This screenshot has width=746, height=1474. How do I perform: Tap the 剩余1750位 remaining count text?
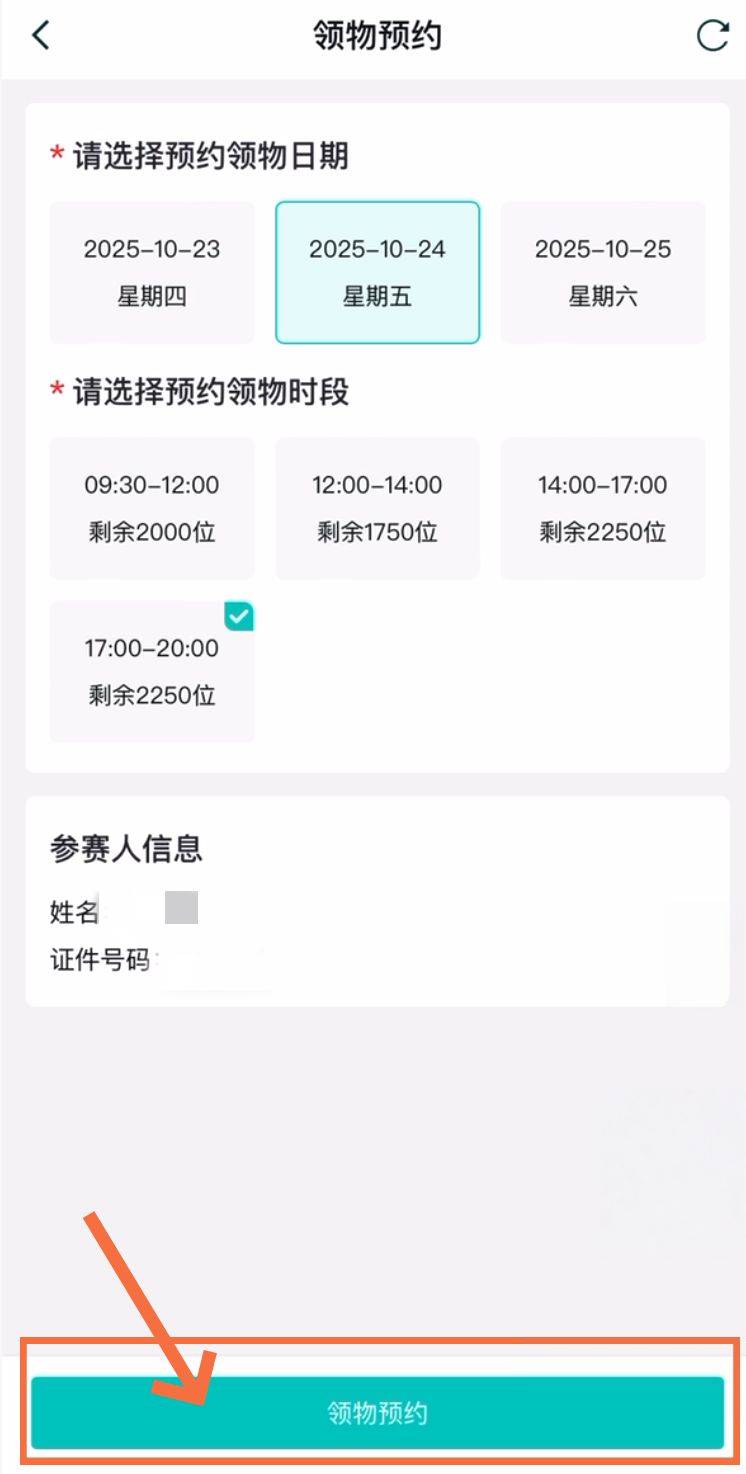coord(377,531)
